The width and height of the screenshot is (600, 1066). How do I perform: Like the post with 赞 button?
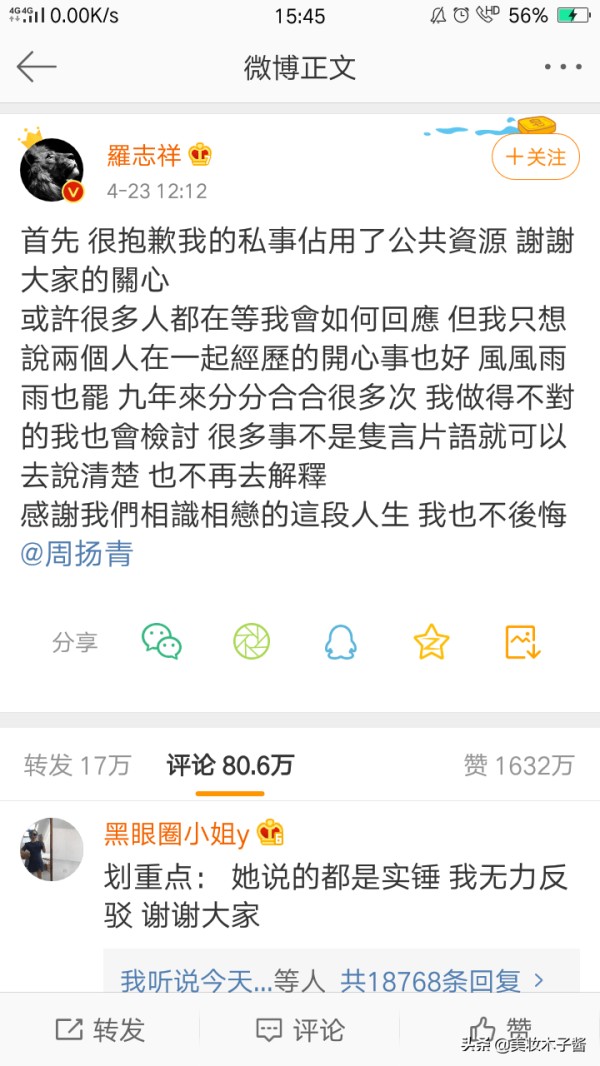pos(500,1029)
